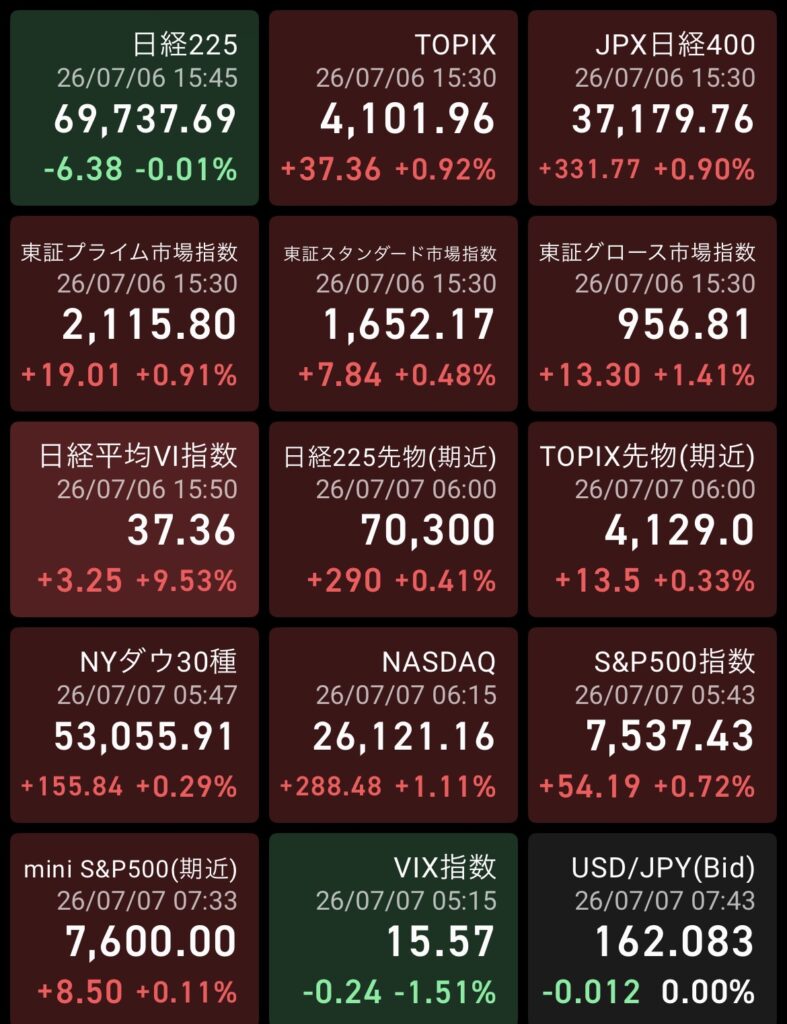This screenshot has width=787, height=1024.
Task: View the NASDAQ index tile
Action: point(393,725)
